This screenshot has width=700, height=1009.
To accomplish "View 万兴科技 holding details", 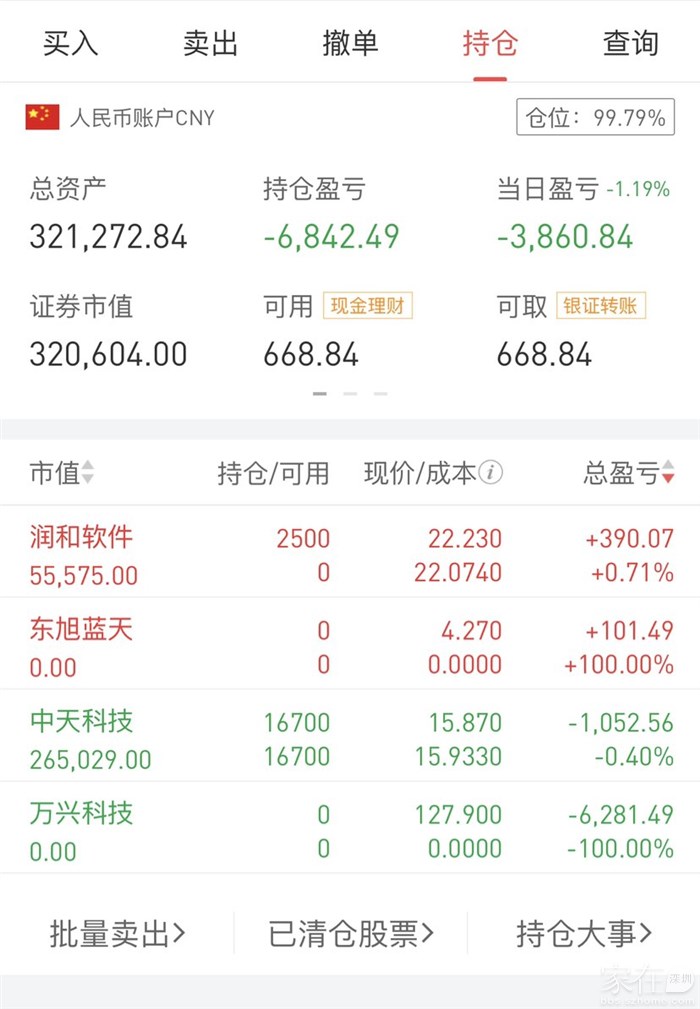I will click(350, 829).
